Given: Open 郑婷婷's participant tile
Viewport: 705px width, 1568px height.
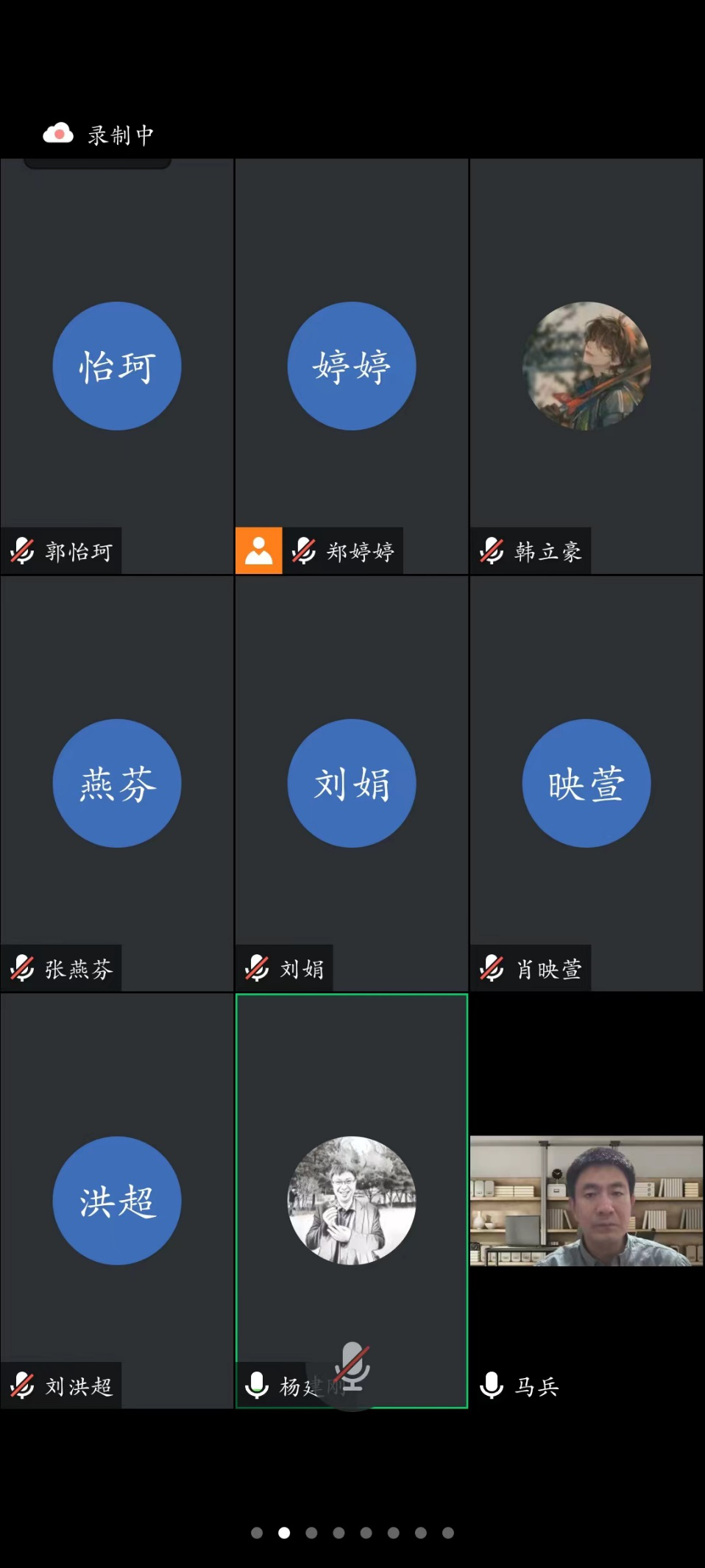Looking at the screenshot, I should 352,366.
